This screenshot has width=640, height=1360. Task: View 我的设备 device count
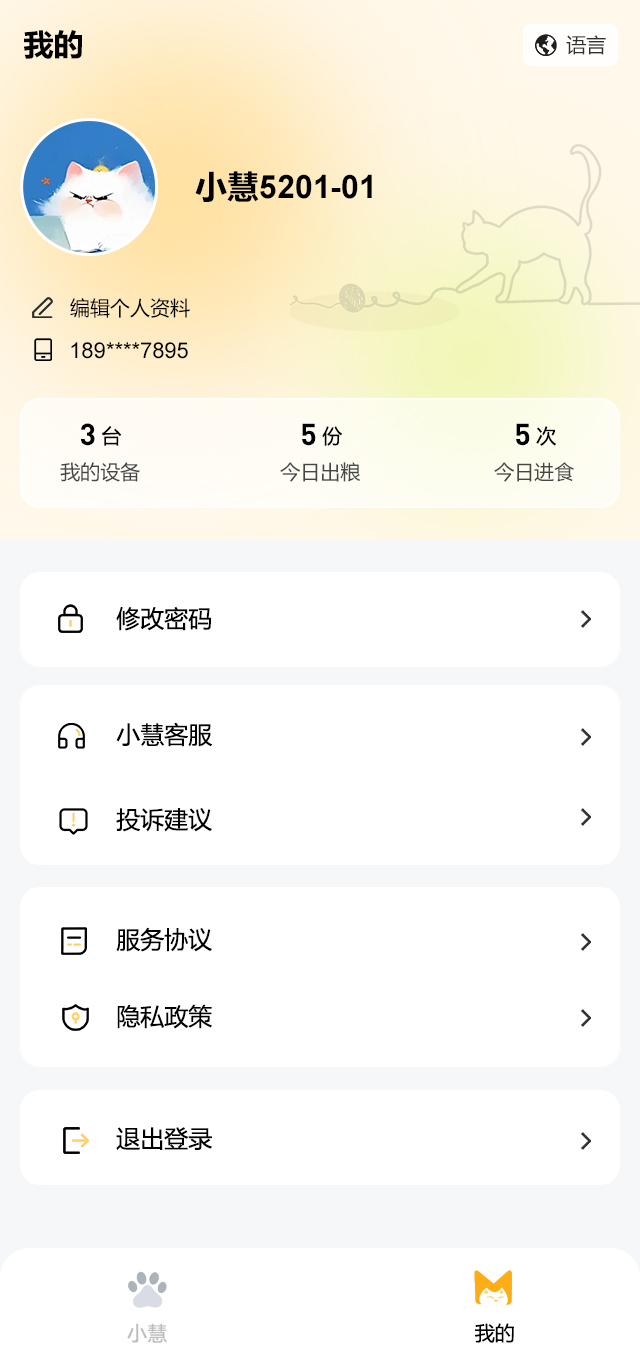(x=100, y=452)
